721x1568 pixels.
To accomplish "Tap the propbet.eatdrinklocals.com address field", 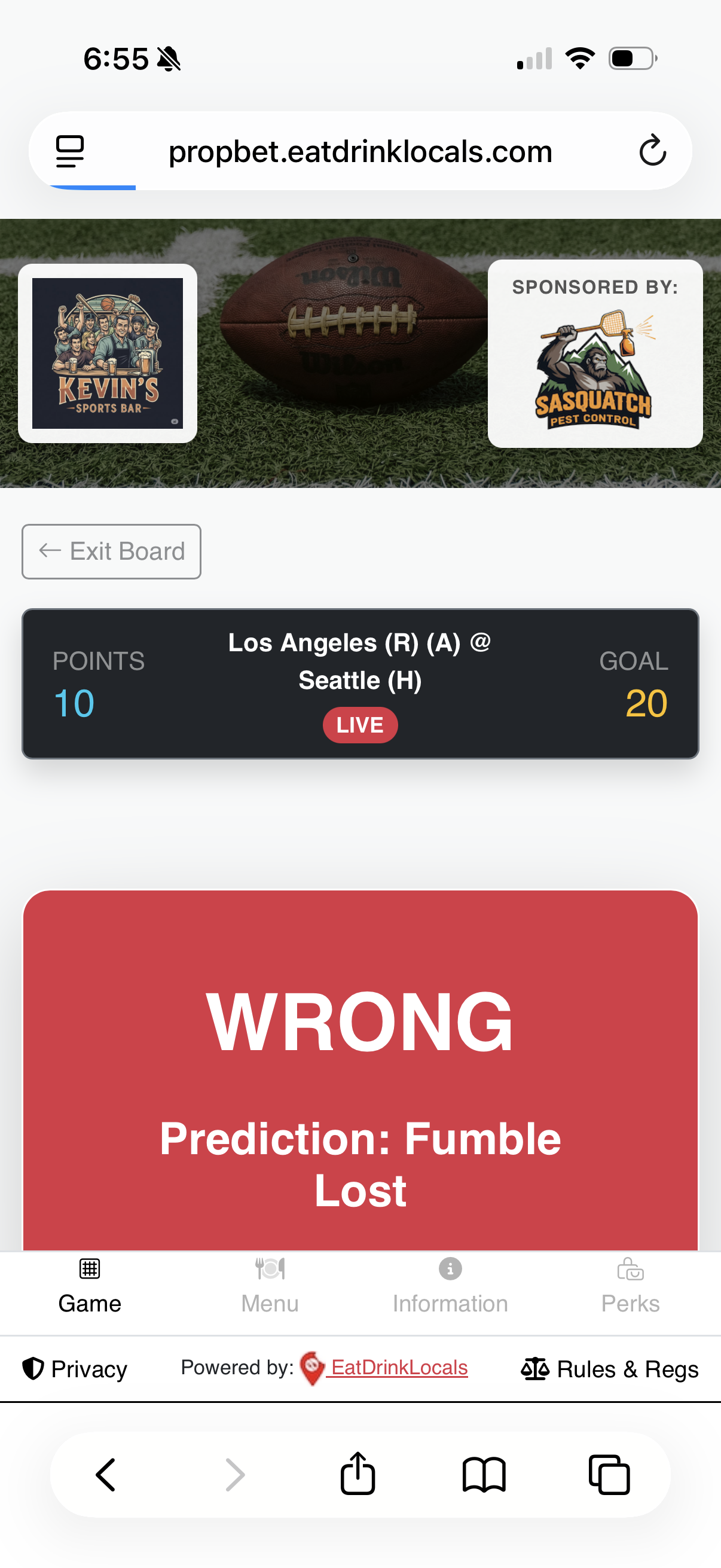I will tap(360, 151).
